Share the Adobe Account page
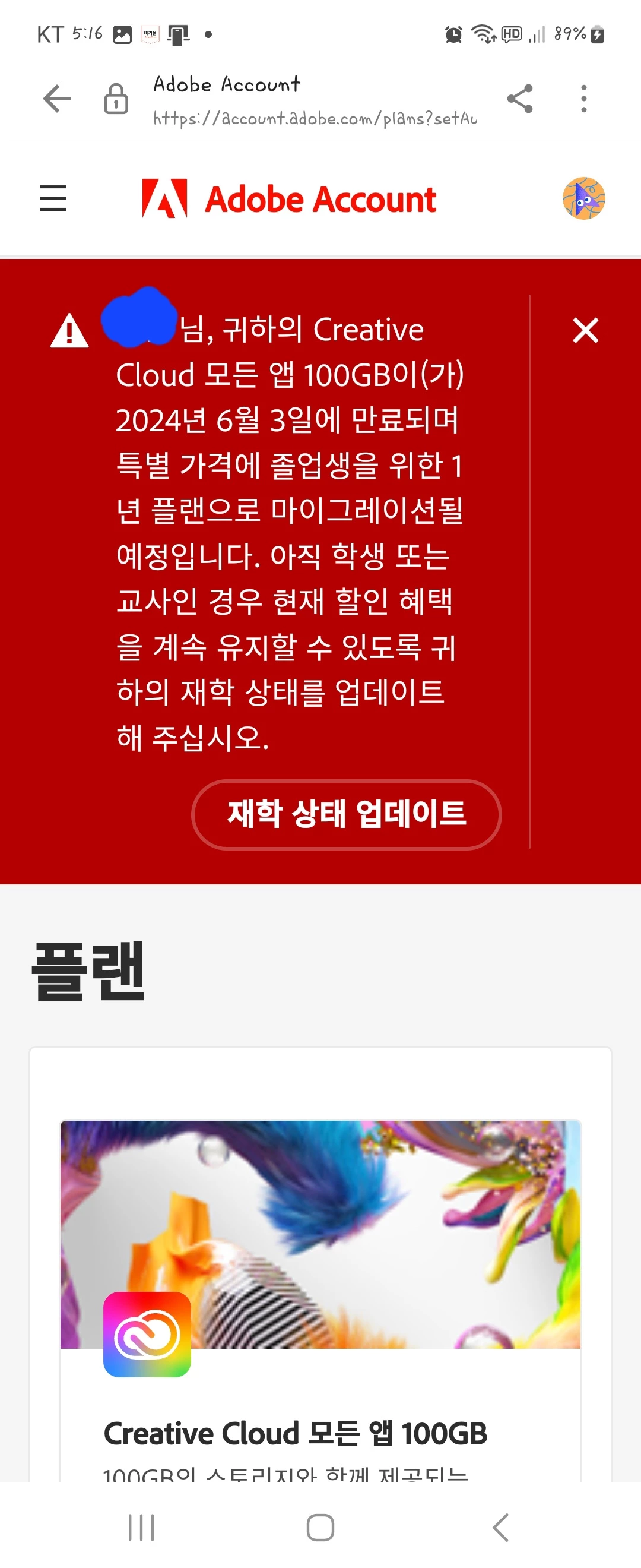The height and width of the screenshot is (1568, 641). [520, 99]
